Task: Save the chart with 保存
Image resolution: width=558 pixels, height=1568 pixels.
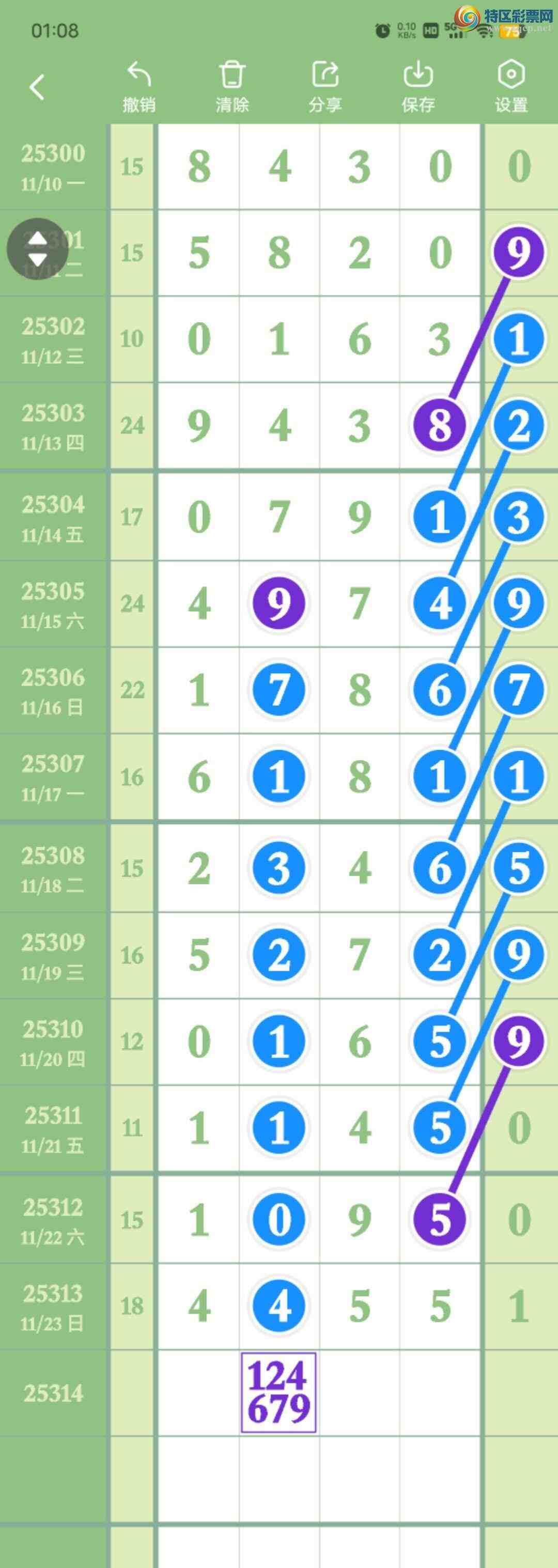Action: click(418, 87)
